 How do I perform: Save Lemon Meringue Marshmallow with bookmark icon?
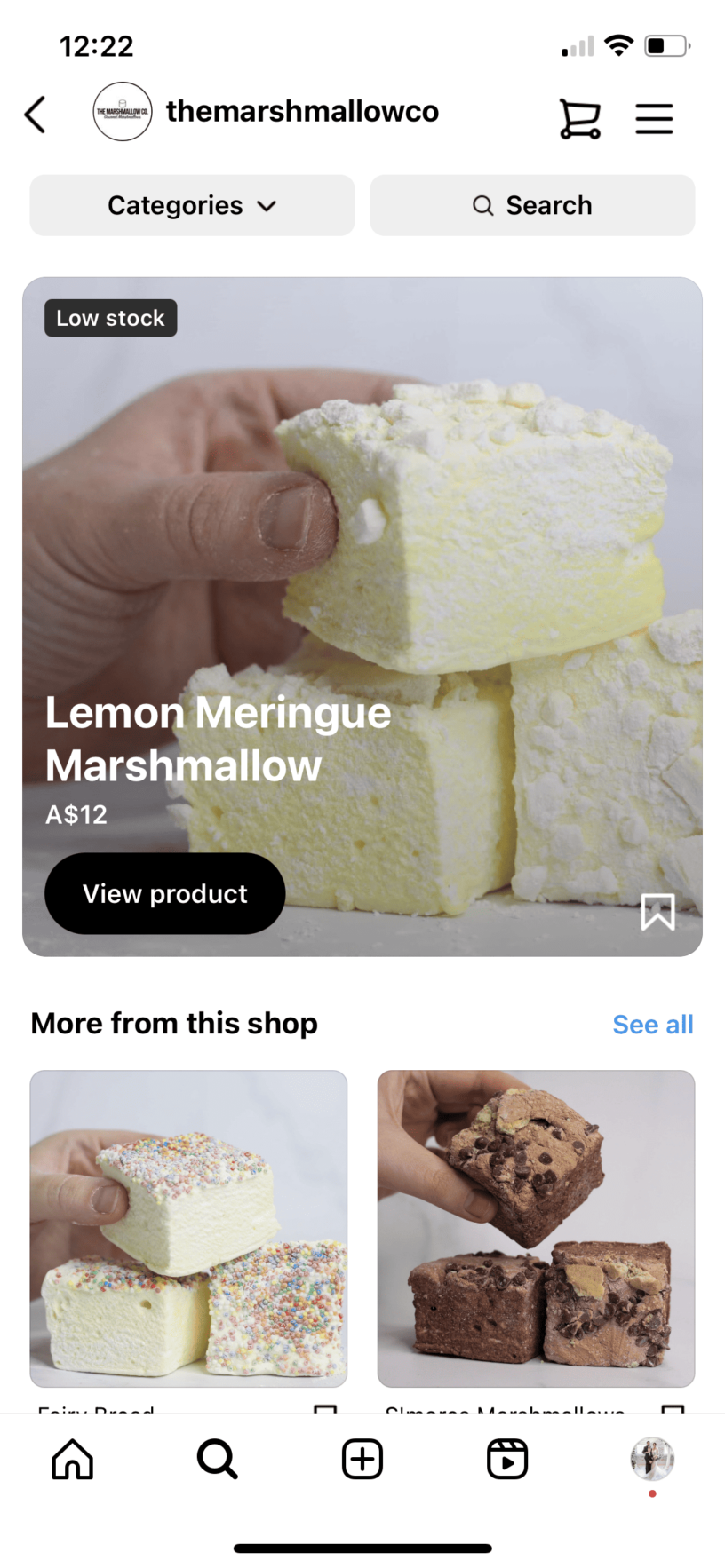657,912
